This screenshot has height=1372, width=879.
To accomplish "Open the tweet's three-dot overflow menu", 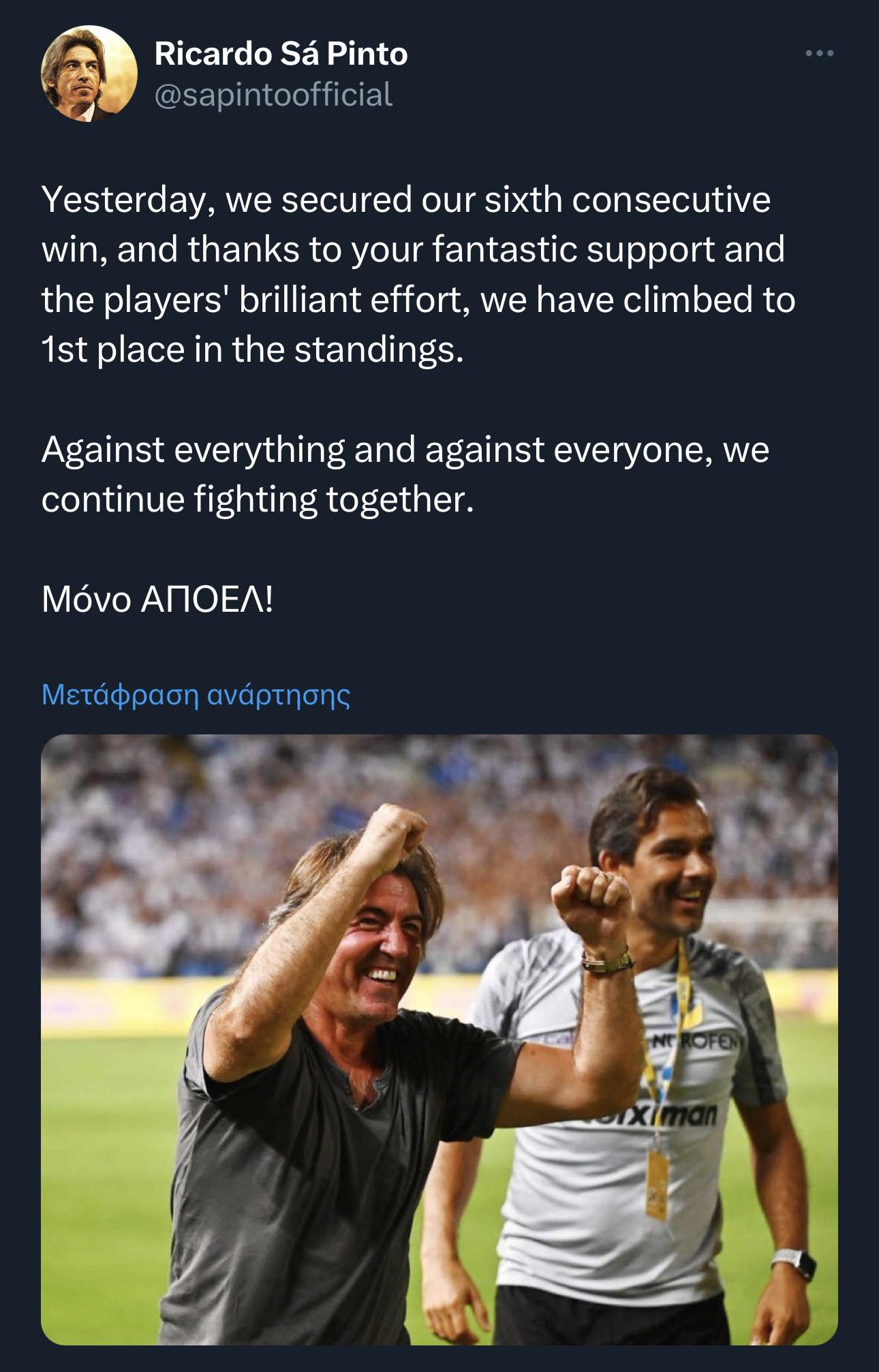I will tap(819, 54).
